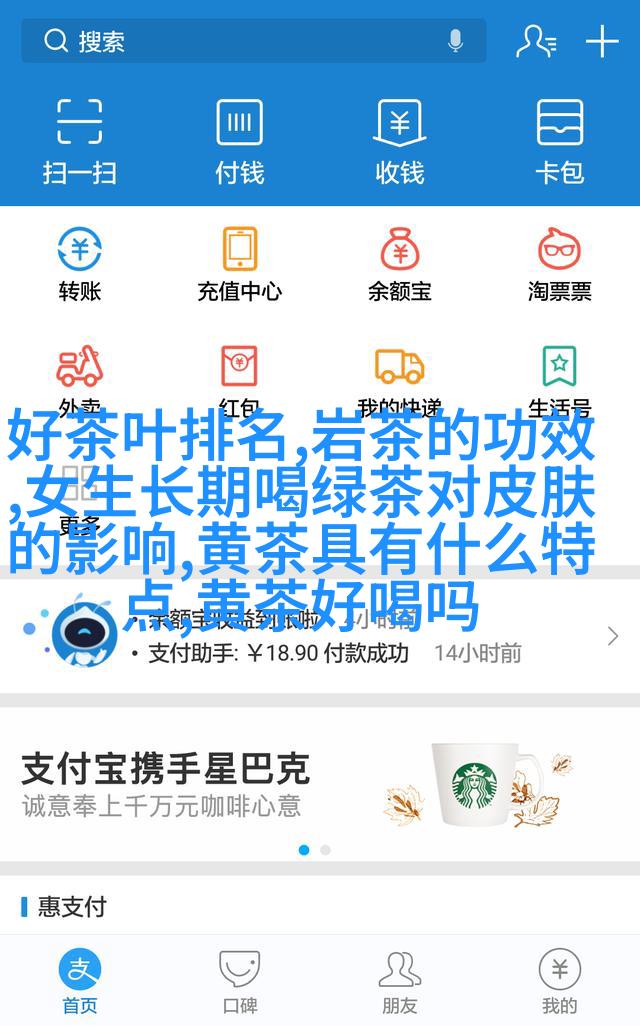Switch to the 朋友 tab

pyautogui.click(x=399, y=982)
